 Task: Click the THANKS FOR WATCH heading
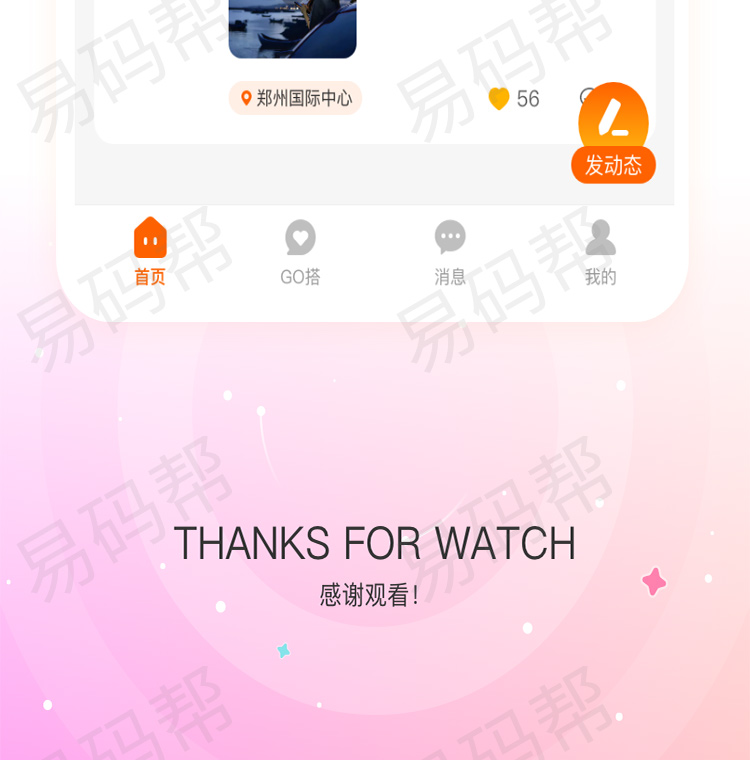point(375,543)
